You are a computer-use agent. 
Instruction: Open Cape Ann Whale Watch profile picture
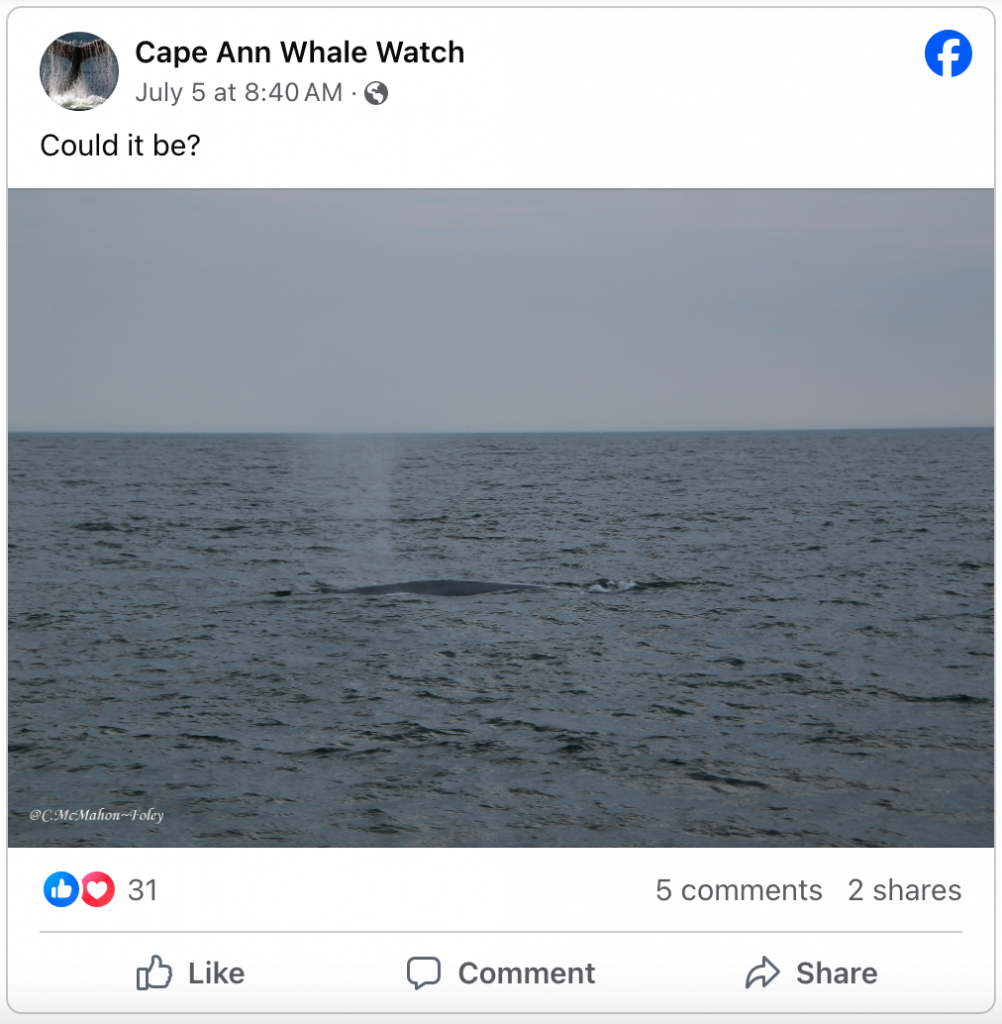click(x=79, y=71)
